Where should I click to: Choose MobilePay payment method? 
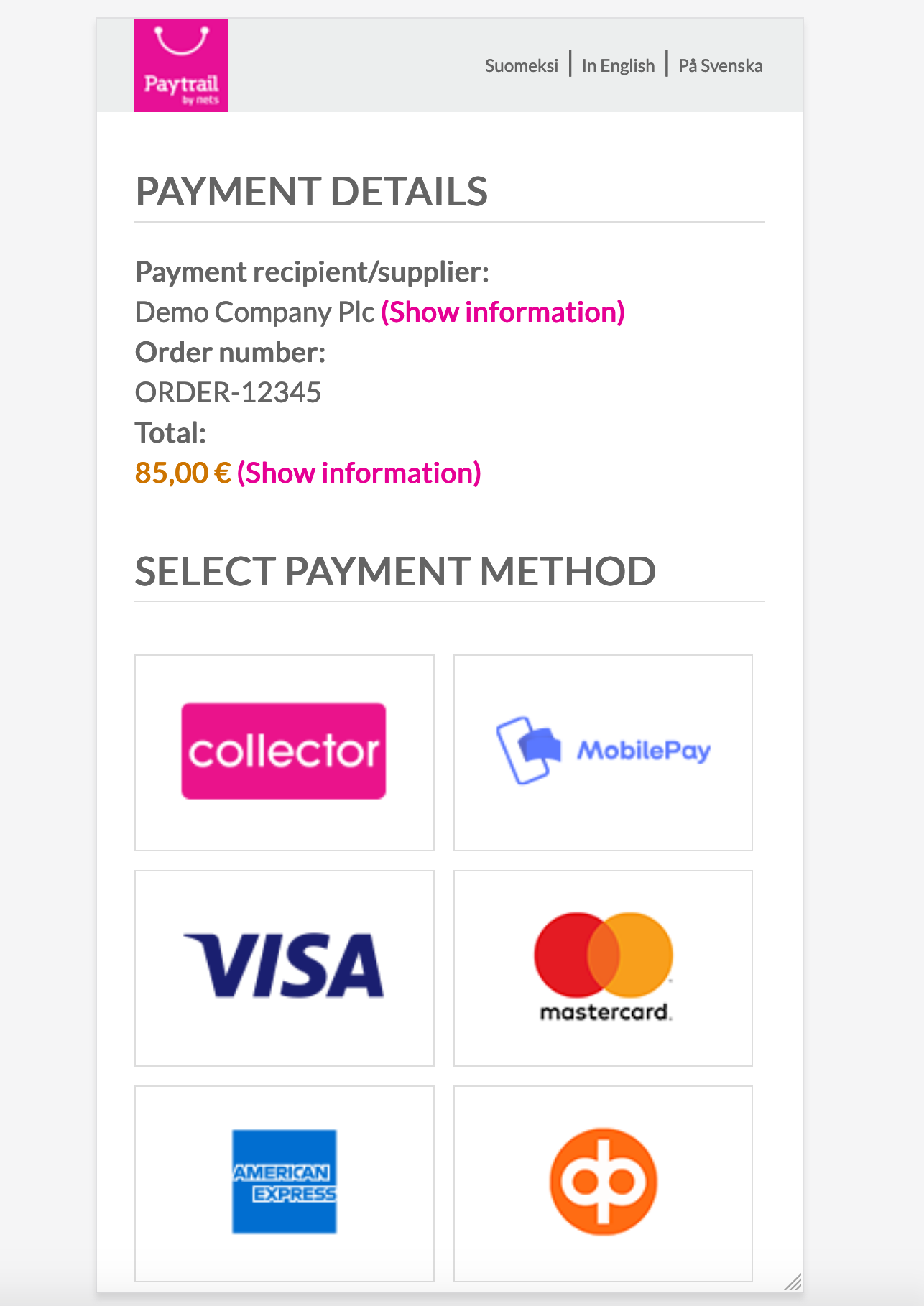point(603,752)
